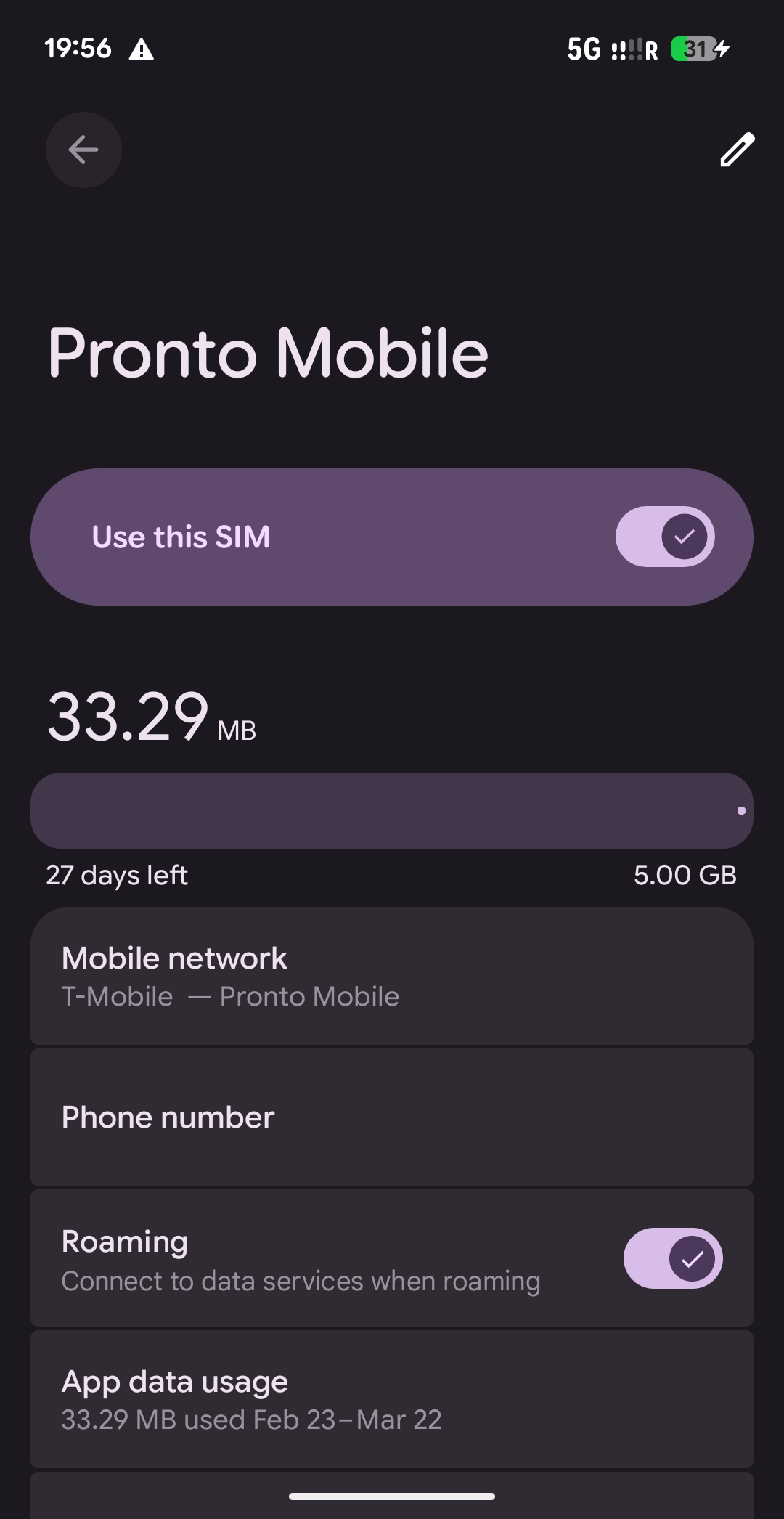Open the Mobile network row
This screenshot has width=784, height=1519.
tap(392, 976)
